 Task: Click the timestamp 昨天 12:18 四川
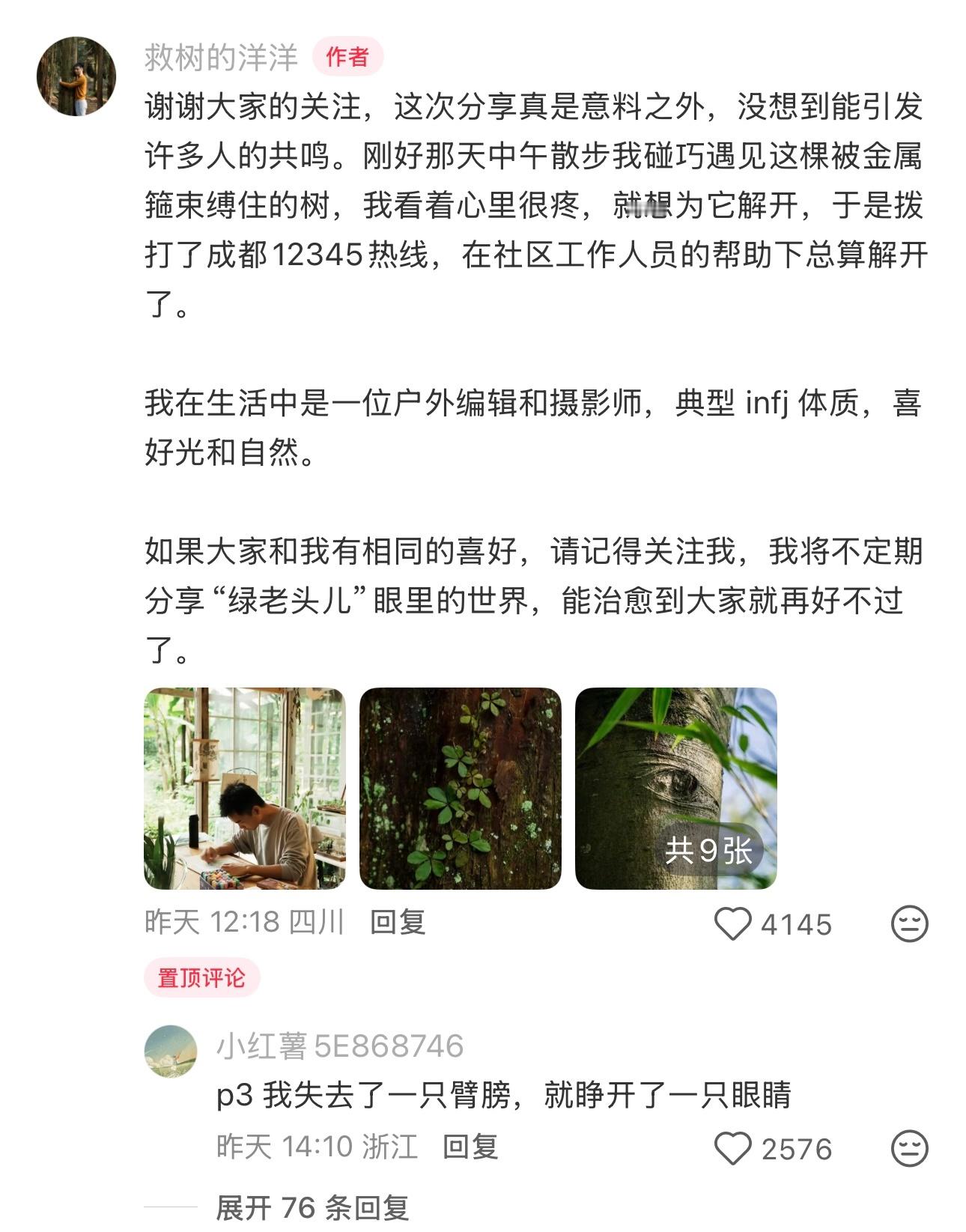[x=242, y=924]
